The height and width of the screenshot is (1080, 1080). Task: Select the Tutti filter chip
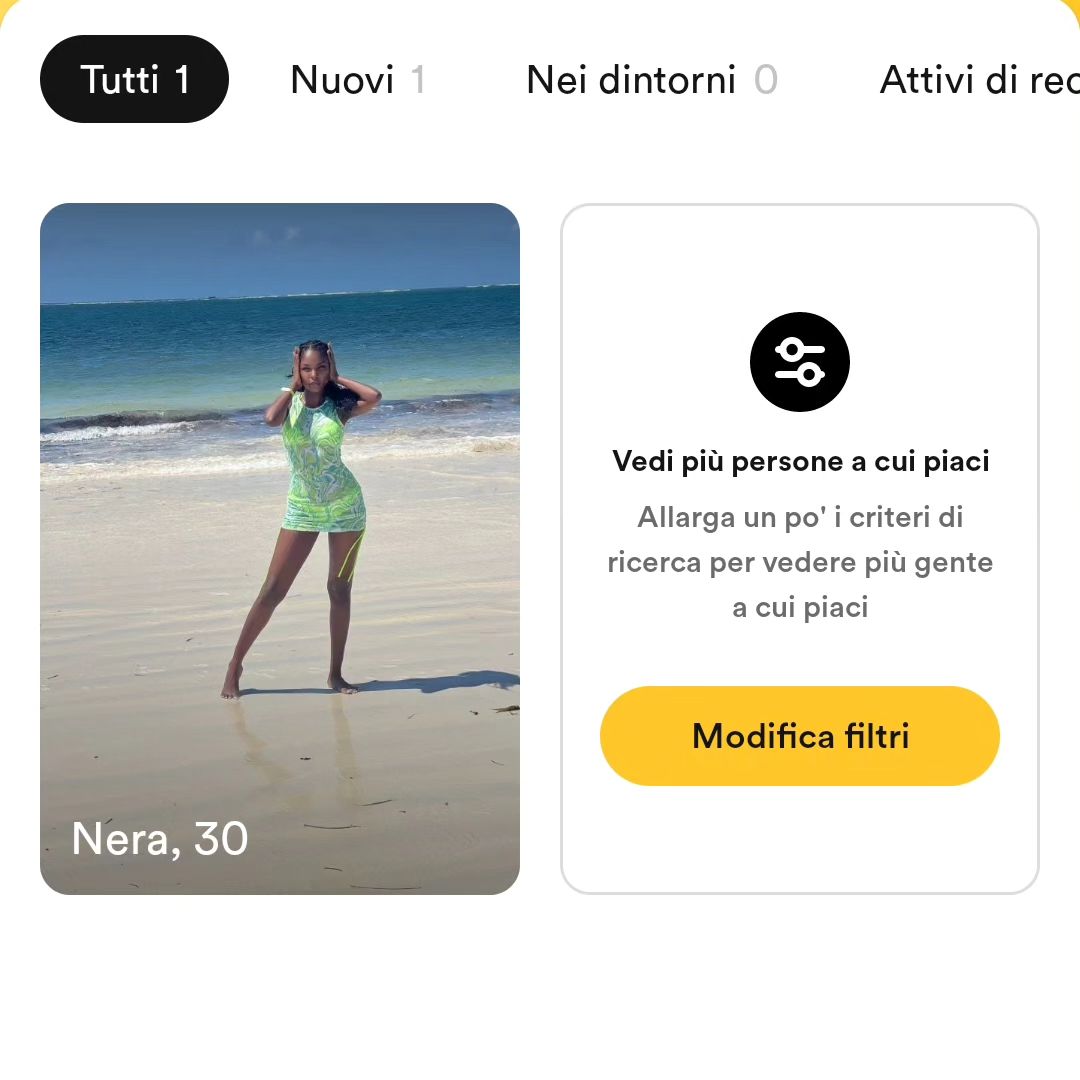[134, 80]
